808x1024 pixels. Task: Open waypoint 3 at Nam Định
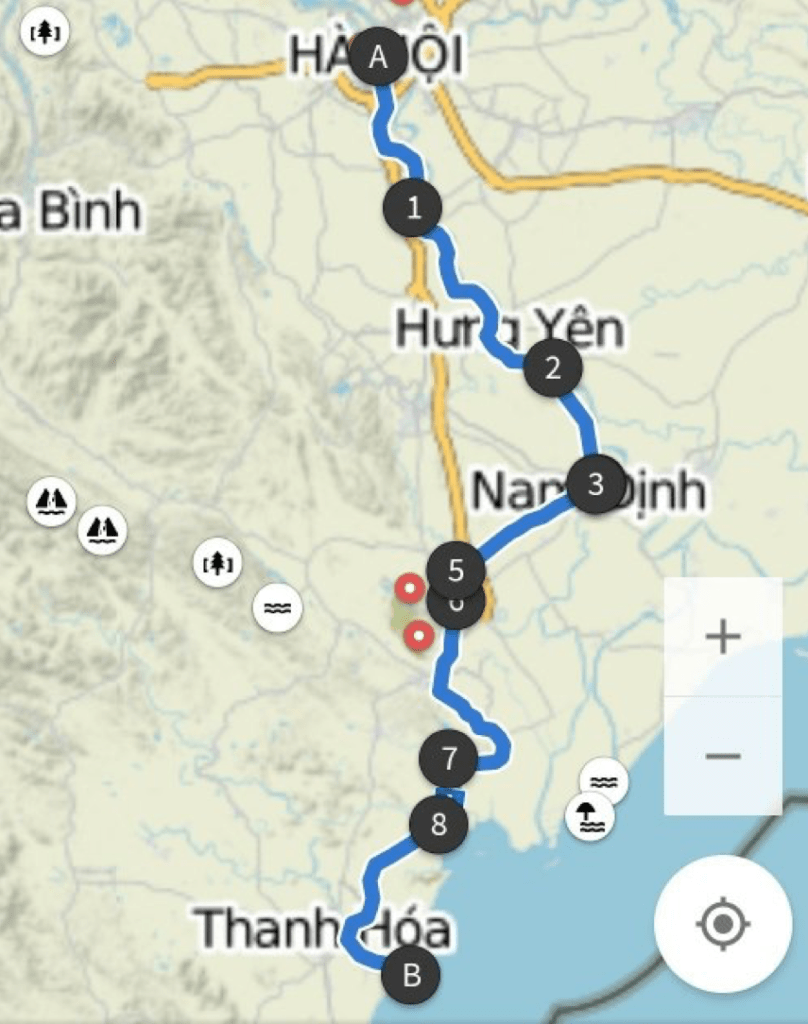(x=596, y=484)
